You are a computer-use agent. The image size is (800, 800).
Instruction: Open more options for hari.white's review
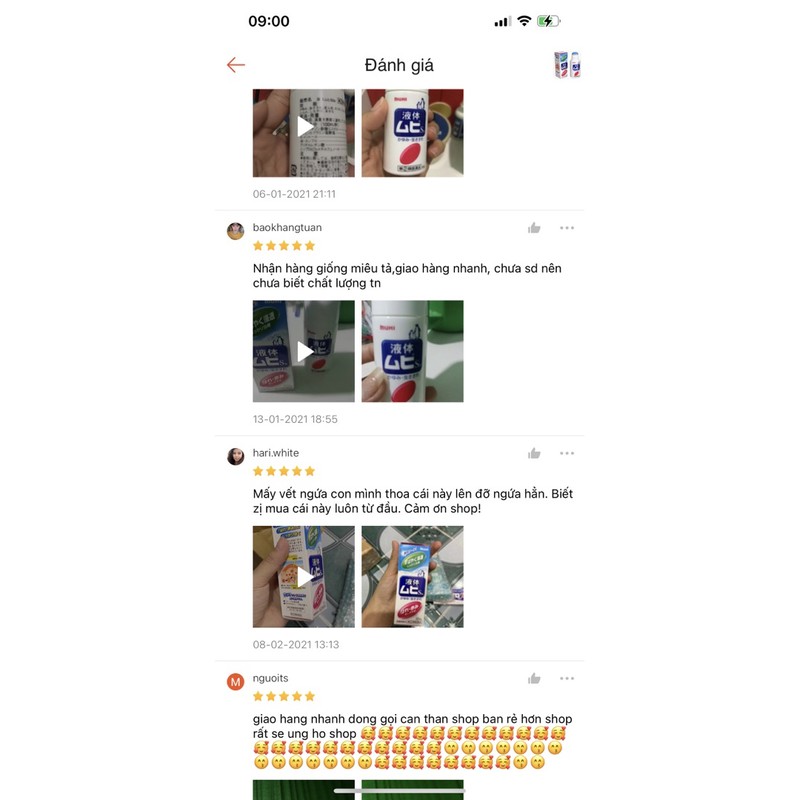click(x=567, y=453)
